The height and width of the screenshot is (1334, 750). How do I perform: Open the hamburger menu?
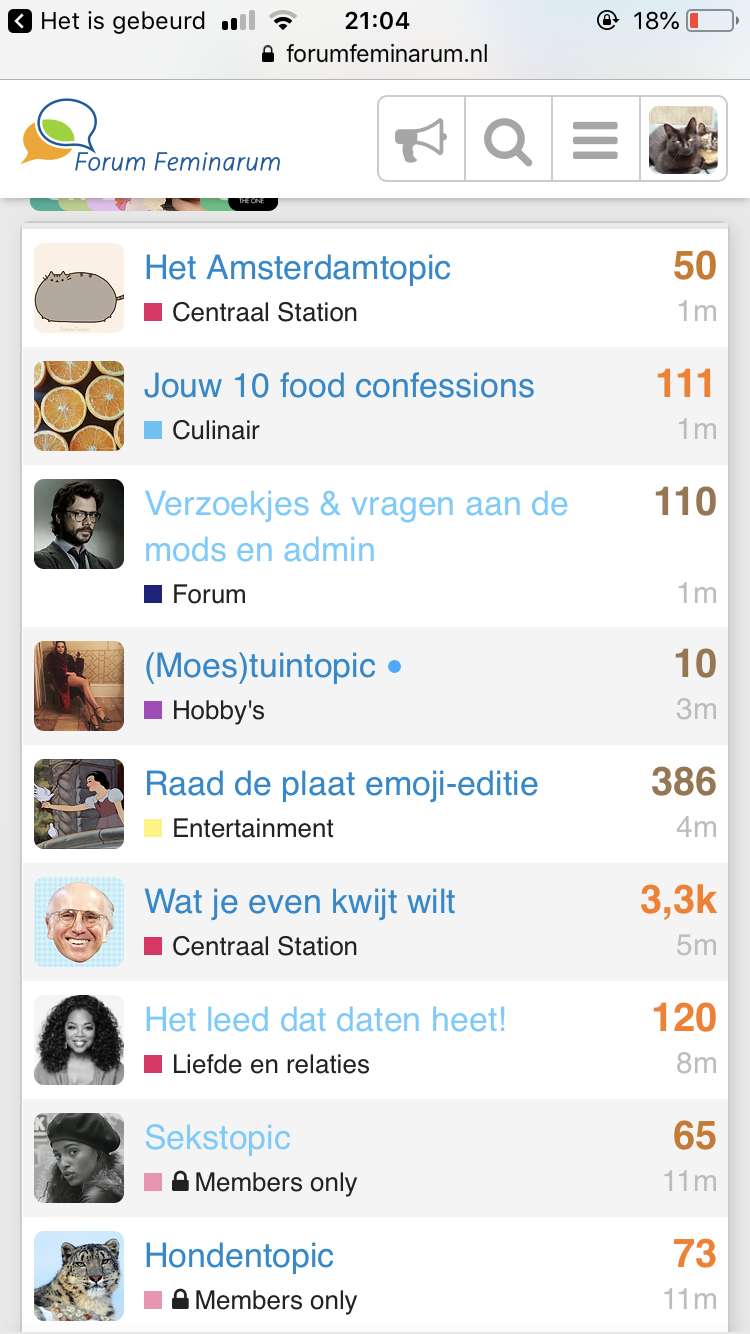[595, 139]
